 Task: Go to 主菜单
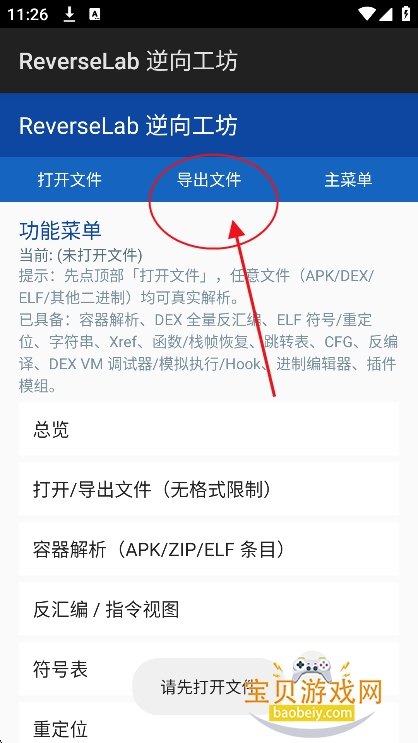point(348,180)
